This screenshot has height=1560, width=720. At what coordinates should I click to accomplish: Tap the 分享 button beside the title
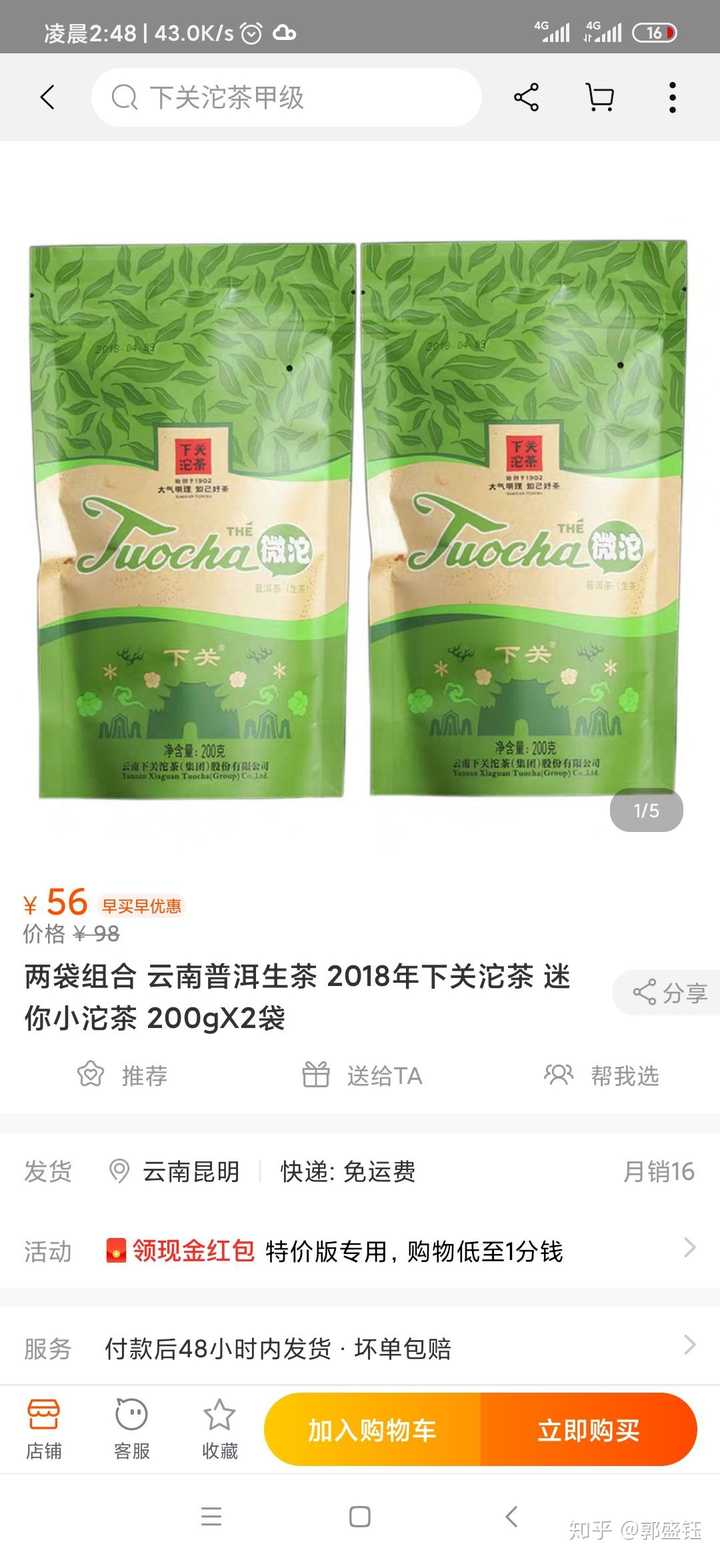point(670,992)
